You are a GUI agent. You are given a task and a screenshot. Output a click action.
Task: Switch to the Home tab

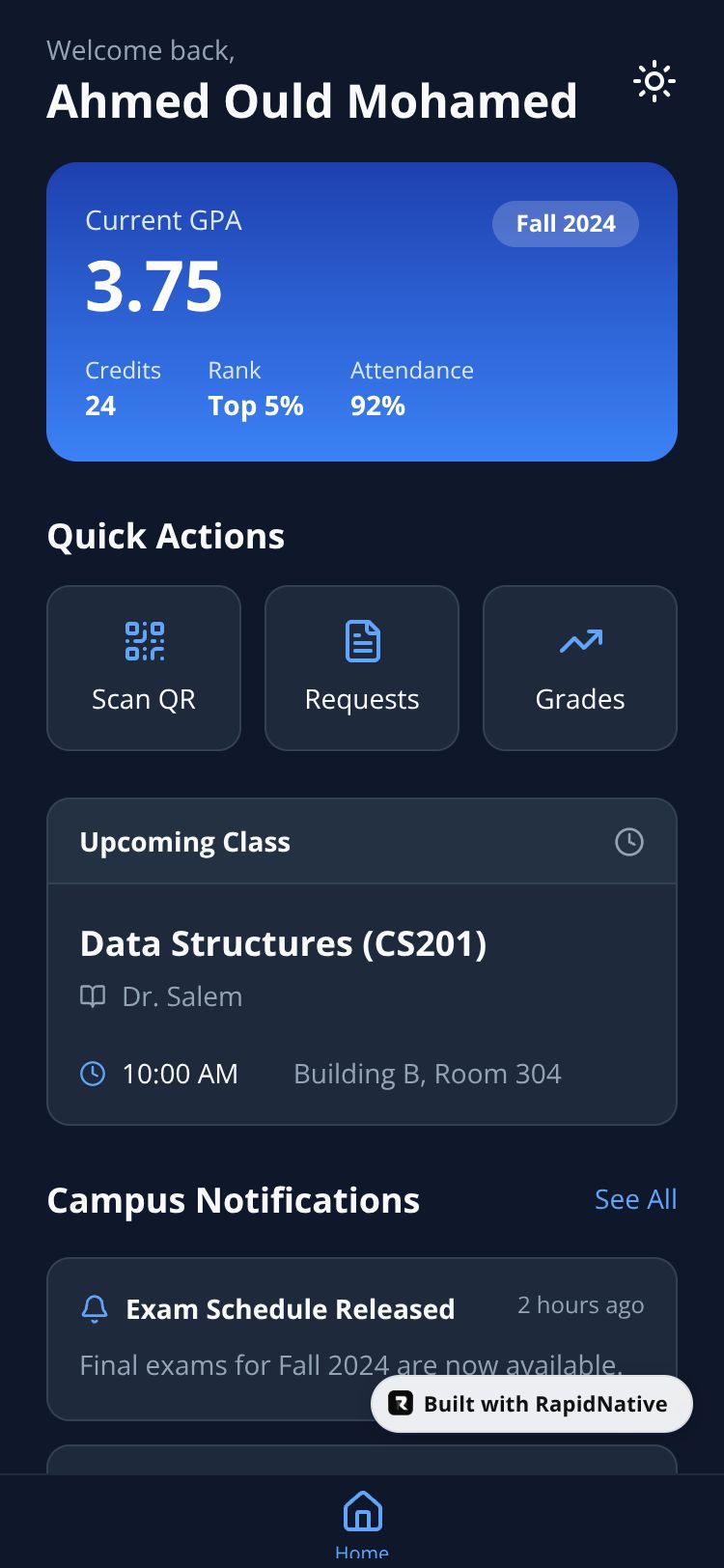(x=362, y=1522)
